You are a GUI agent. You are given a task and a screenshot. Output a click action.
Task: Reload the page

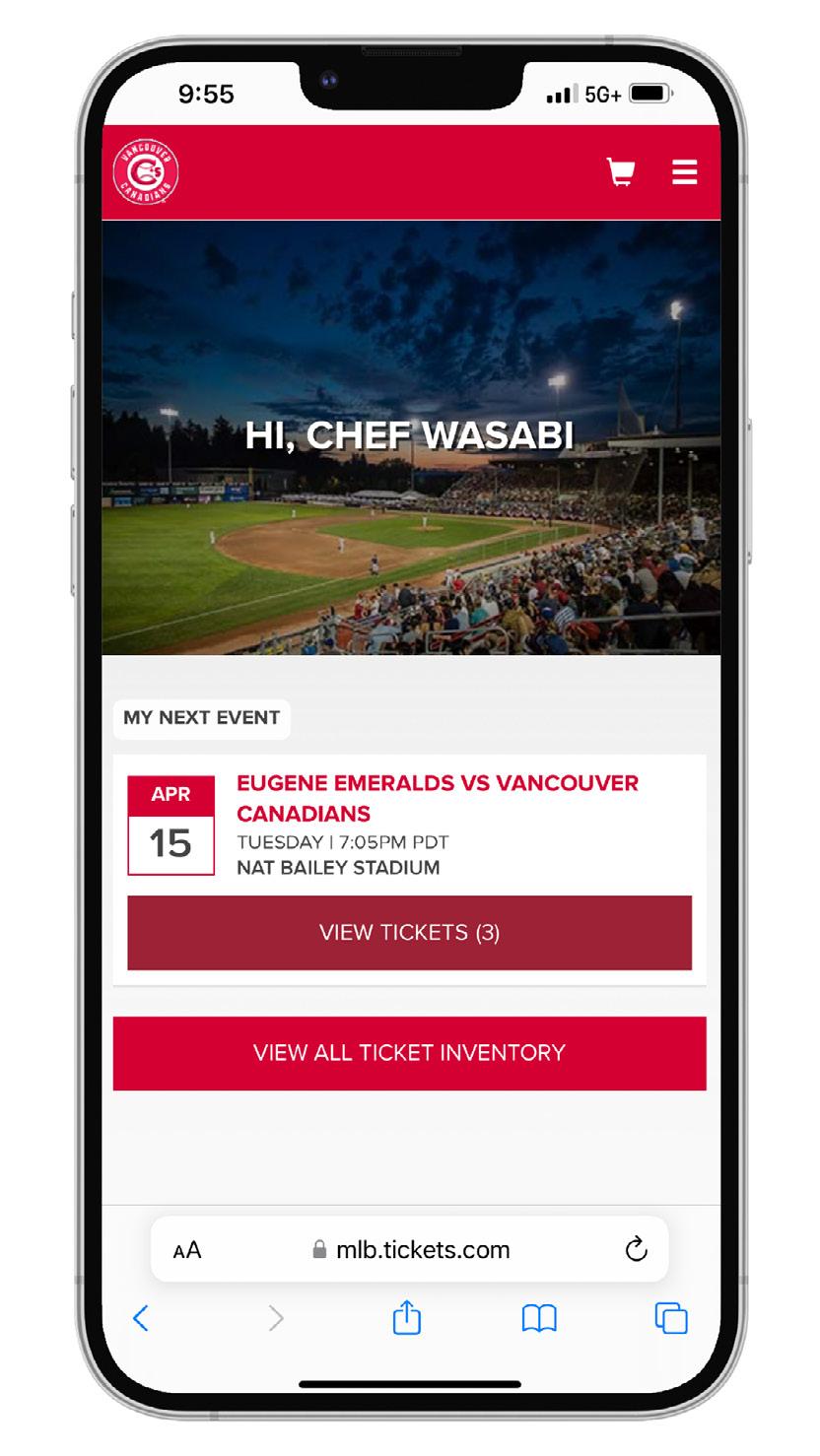point(637,1249)
